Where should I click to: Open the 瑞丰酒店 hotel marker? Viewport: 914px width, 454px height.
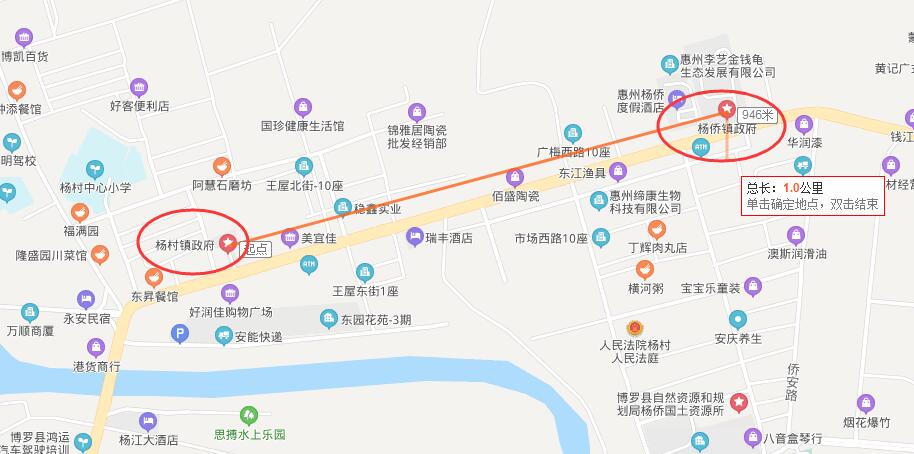(413, 237)
